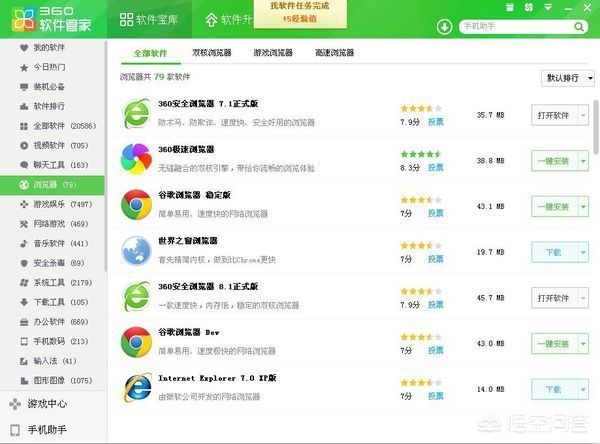Switch to the 高速浏览器 sub-tab
This screenshot has height=444, width=600.
[333, 52]
